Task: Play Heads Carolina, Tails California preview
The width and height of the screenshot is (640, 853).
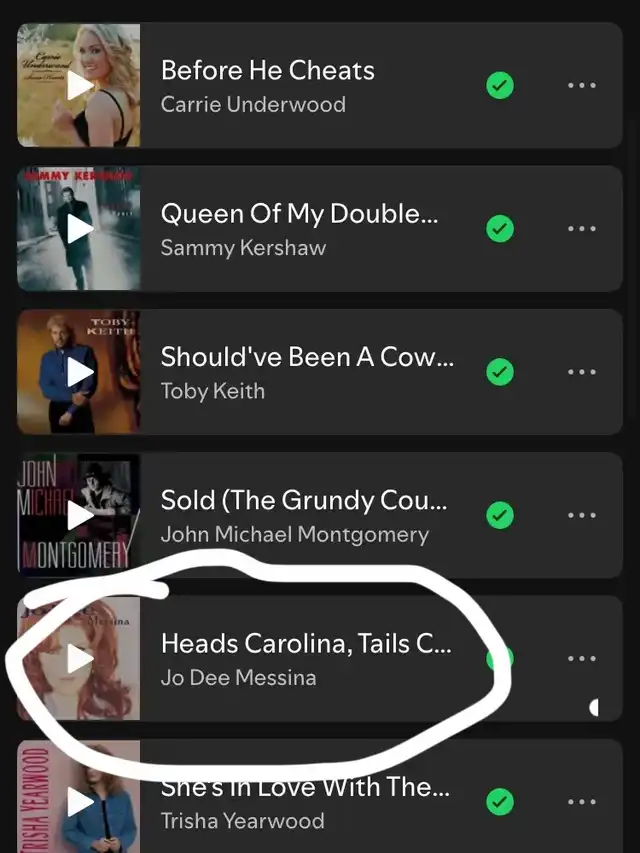Action: [80, 659]
